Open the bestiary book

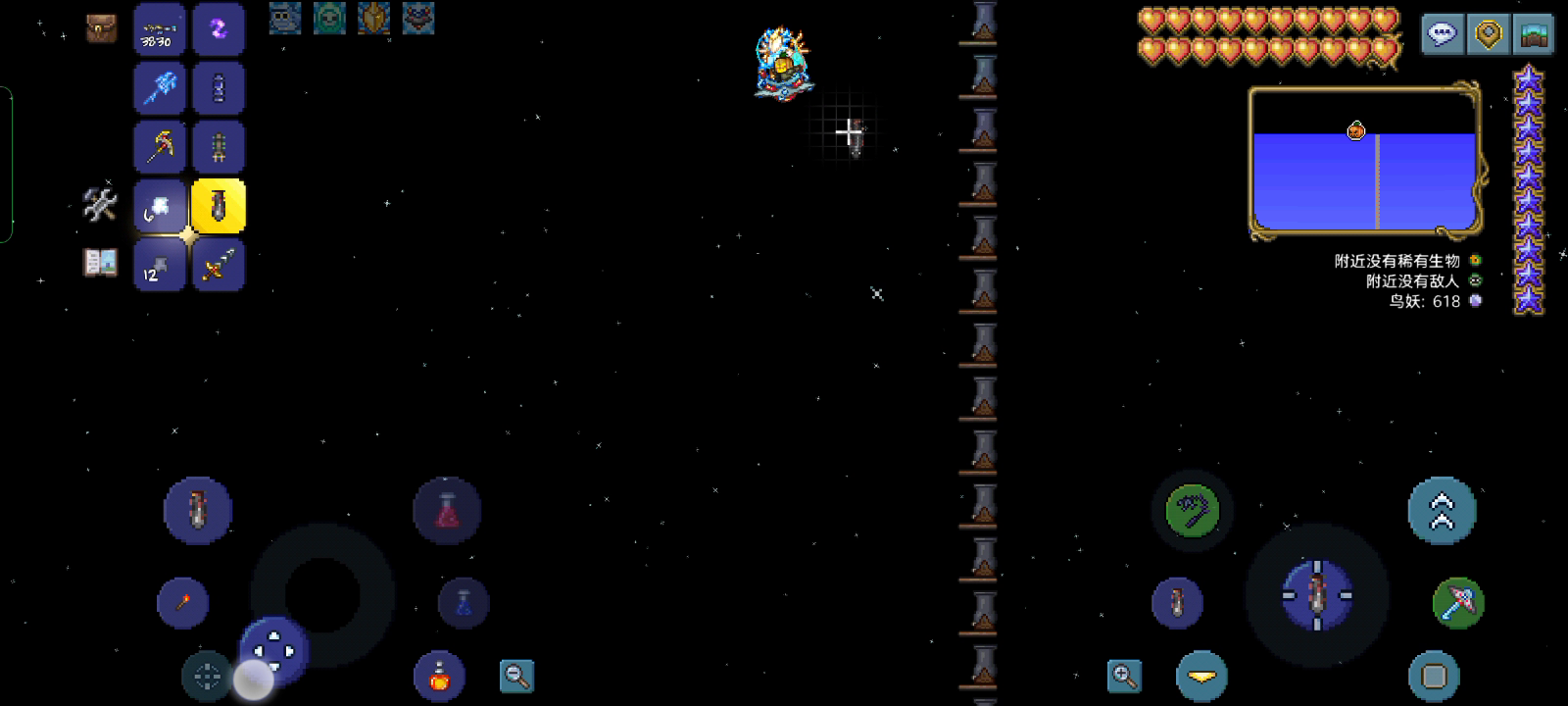[100, 263]
